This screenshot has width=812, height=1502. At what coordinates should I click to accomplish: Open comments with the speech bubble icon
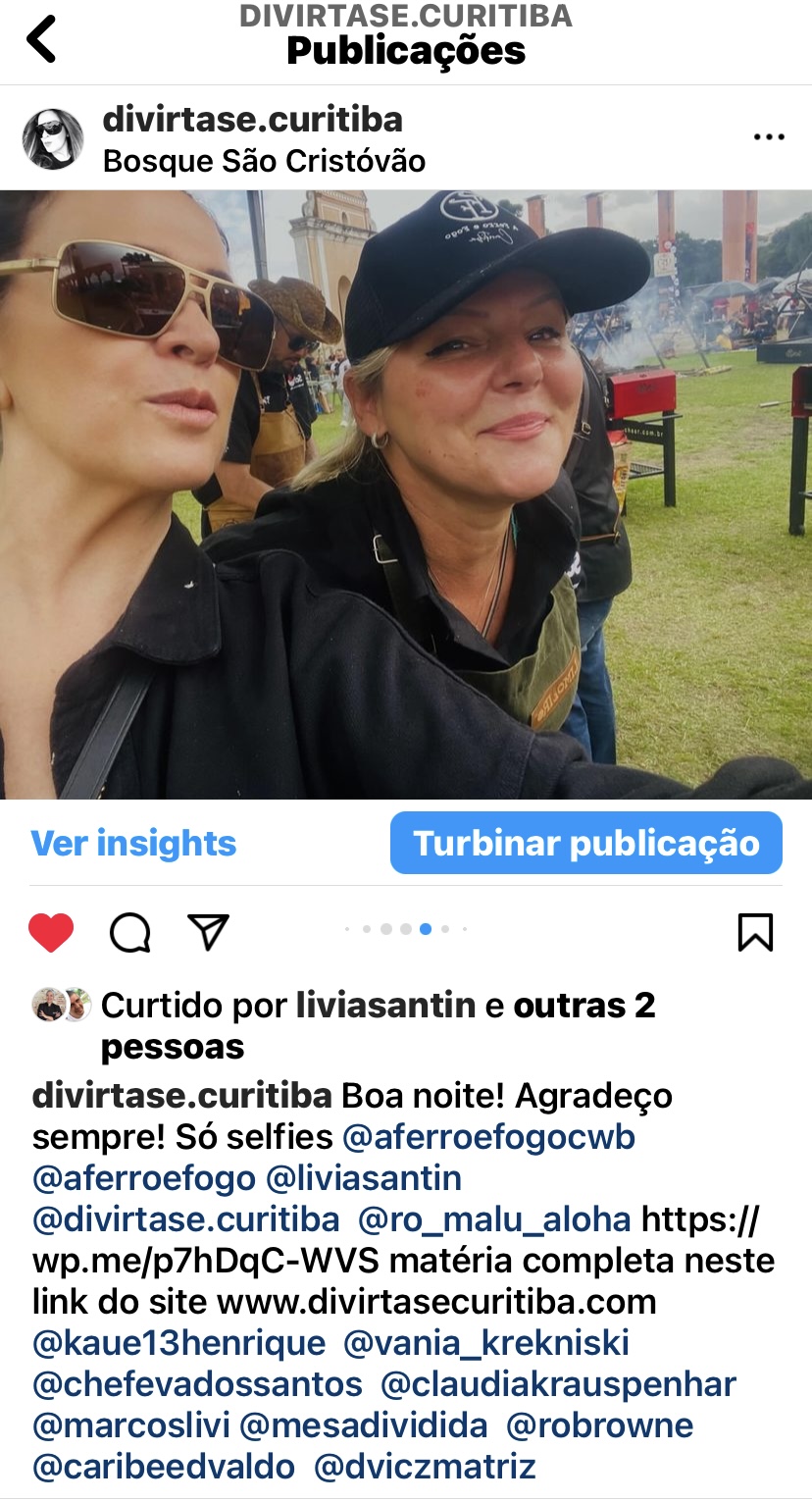[129, 932]
